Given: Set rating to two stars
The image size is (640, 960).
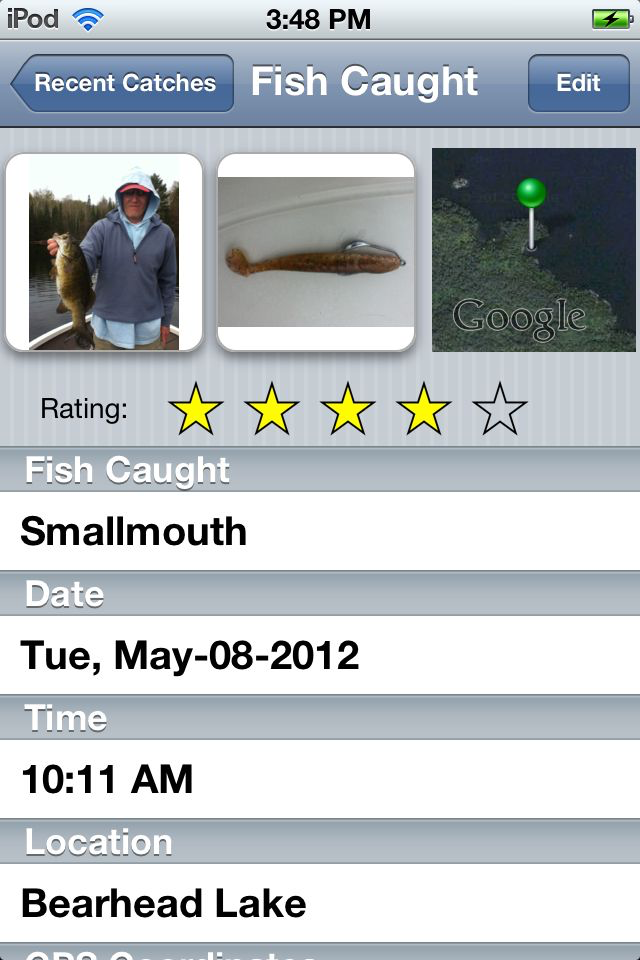Looking at the screenshot, I should click(272, 410).
